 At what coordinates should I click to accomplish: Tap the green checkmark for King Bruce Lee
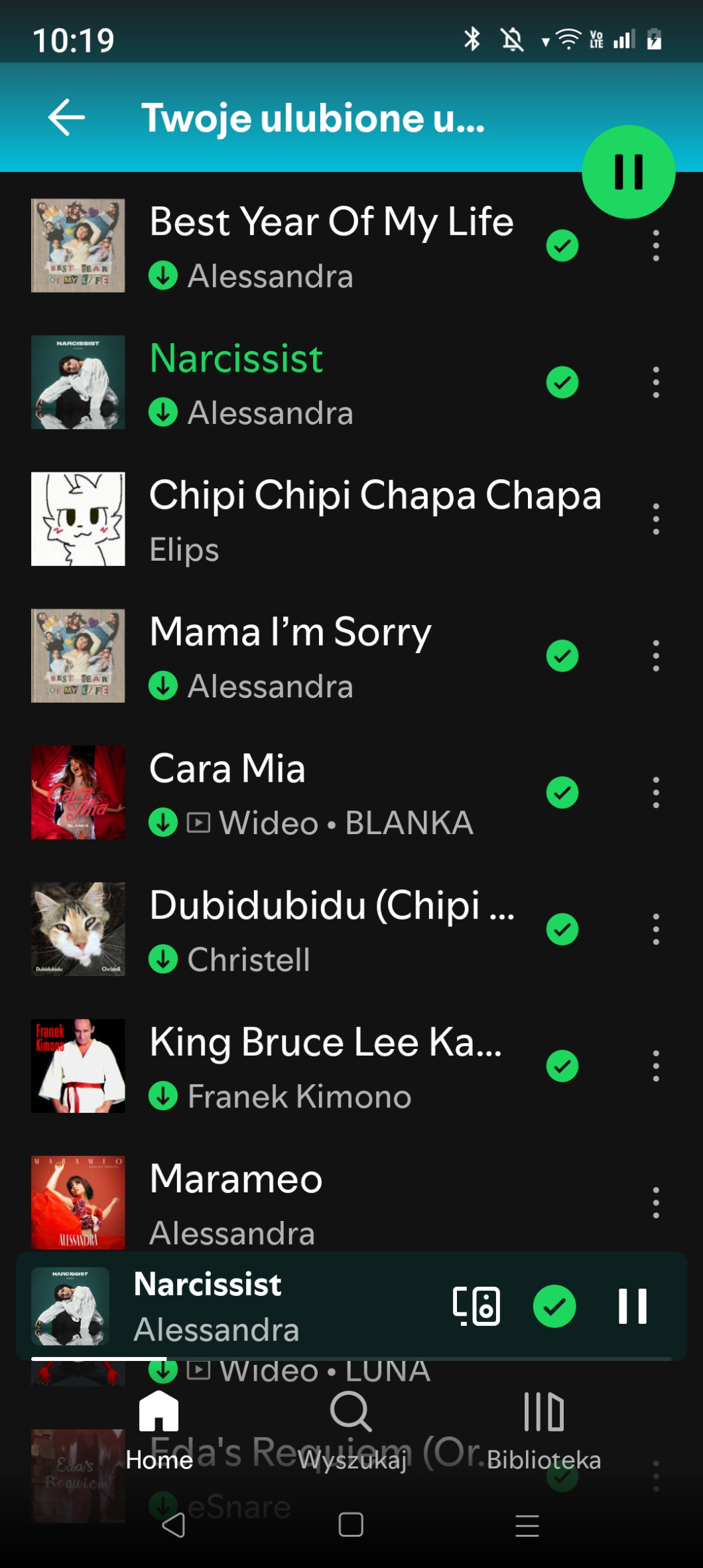[x=562, y=1066]
